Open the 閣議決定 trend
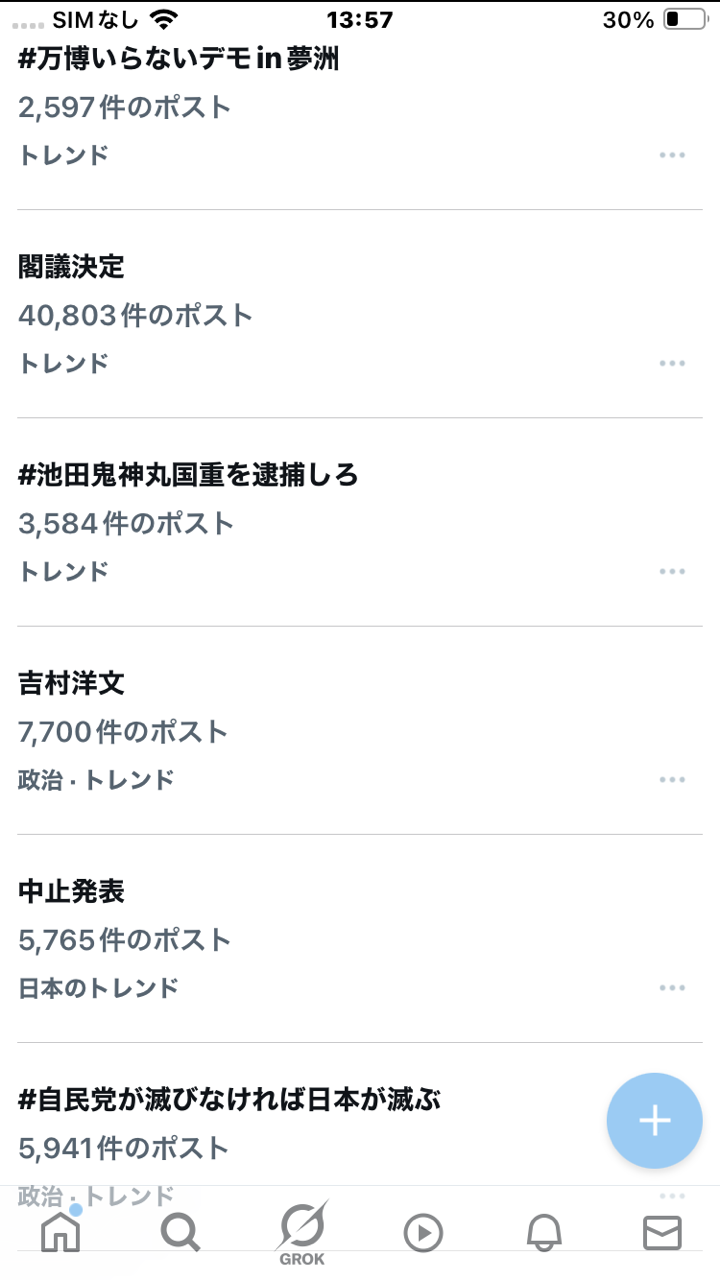Image resolution: width=720 pixels, height=1280 pixels. [x=72, y=267]
